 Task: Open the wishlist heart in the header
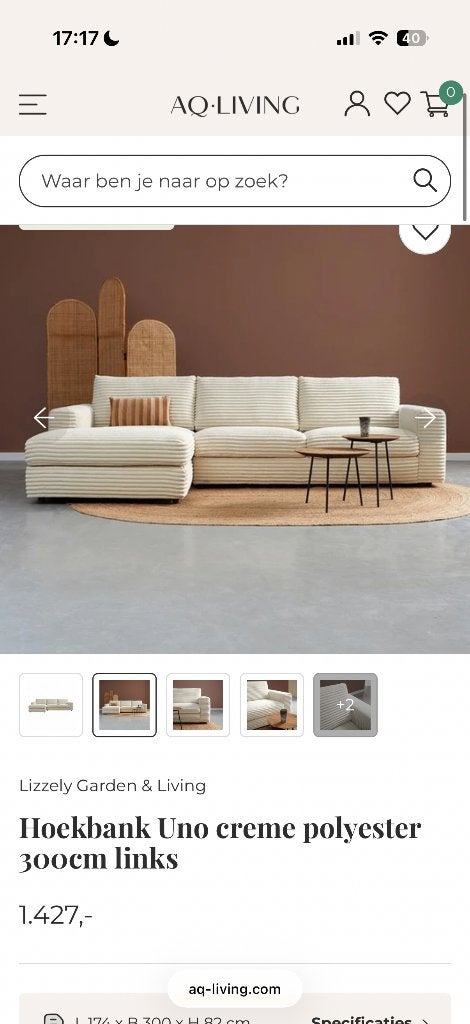pos(397,103)
